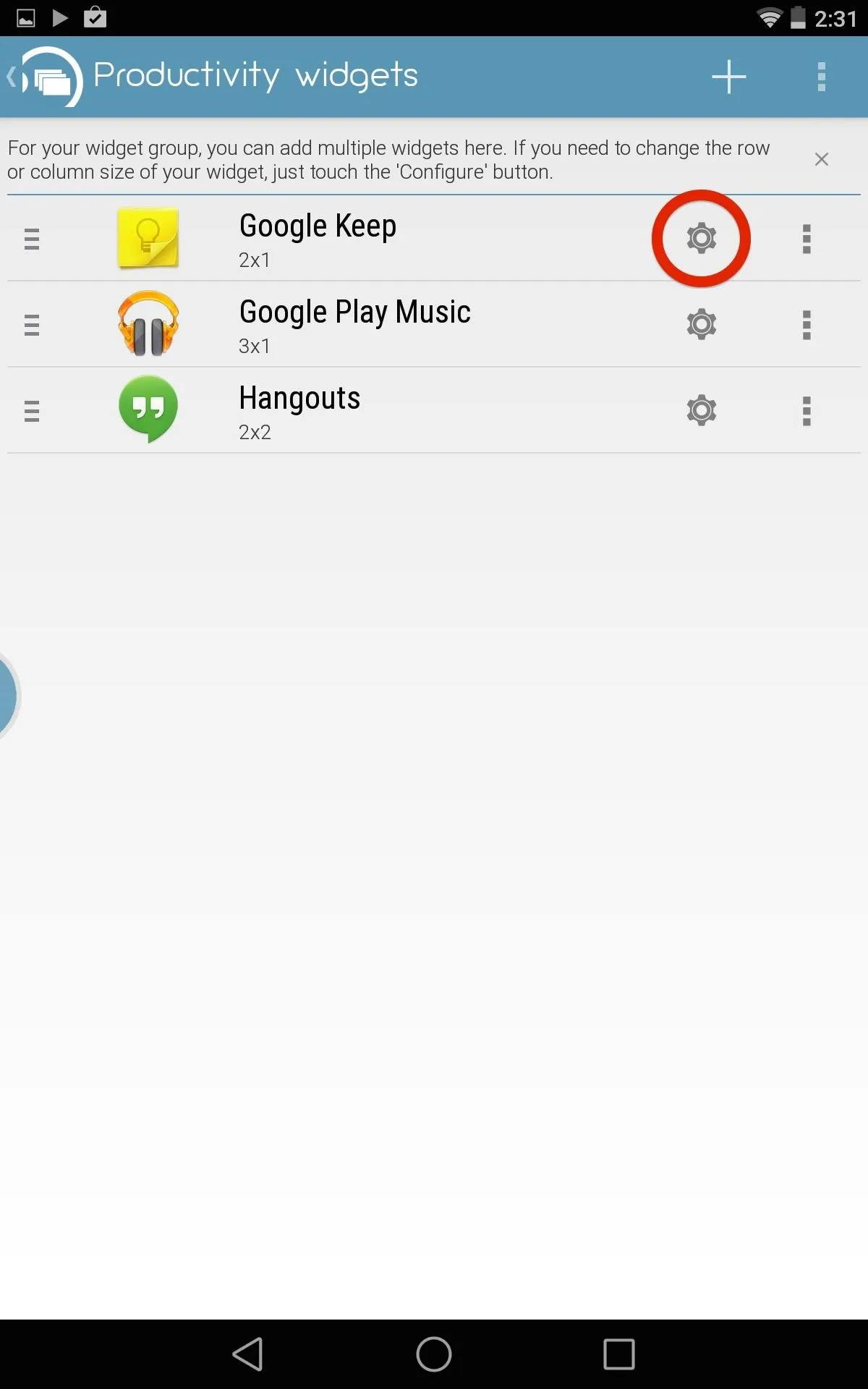
Task: Tap the reorder handle beside Google Keep
Action: pyautogui.click(x=32, y=239)
